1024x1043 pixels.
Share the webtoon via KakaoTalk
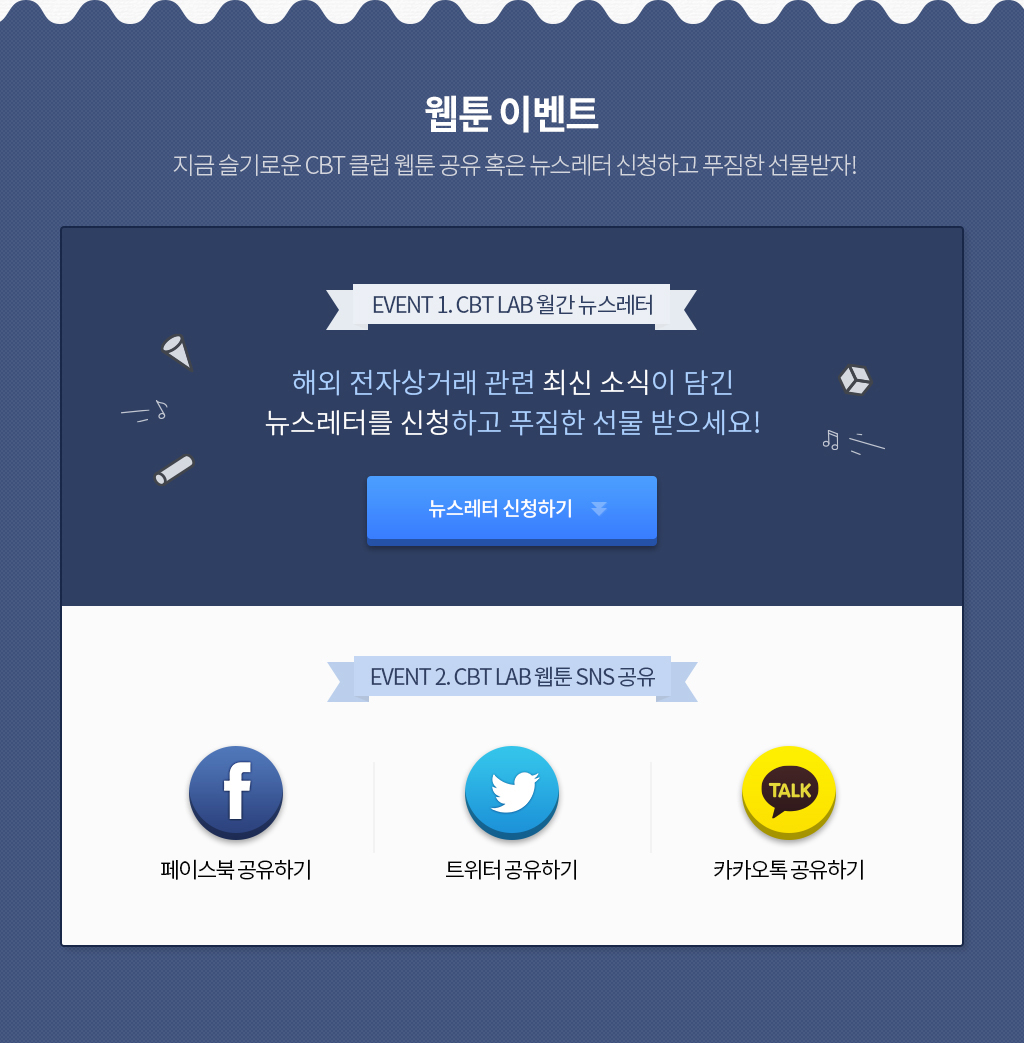click(x=789, y=792)
